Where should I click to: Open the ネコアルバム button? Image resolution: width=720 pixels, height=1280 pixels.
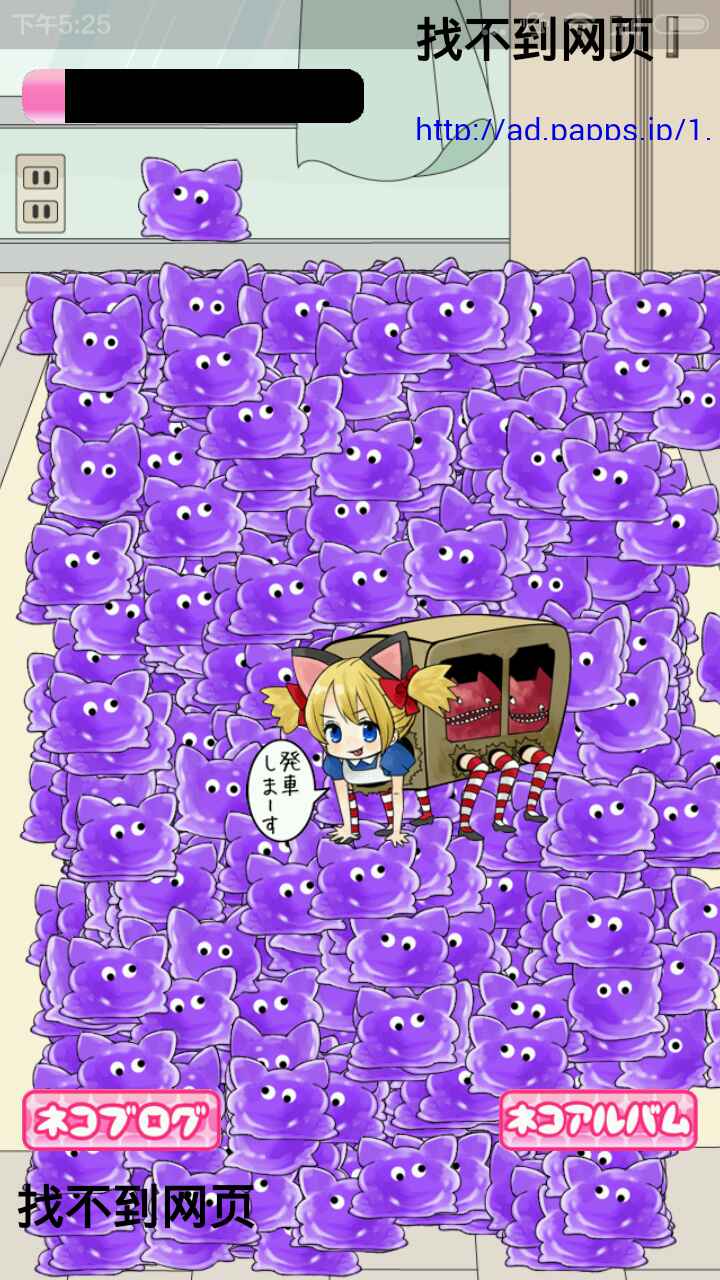(x=597, y=1120)
